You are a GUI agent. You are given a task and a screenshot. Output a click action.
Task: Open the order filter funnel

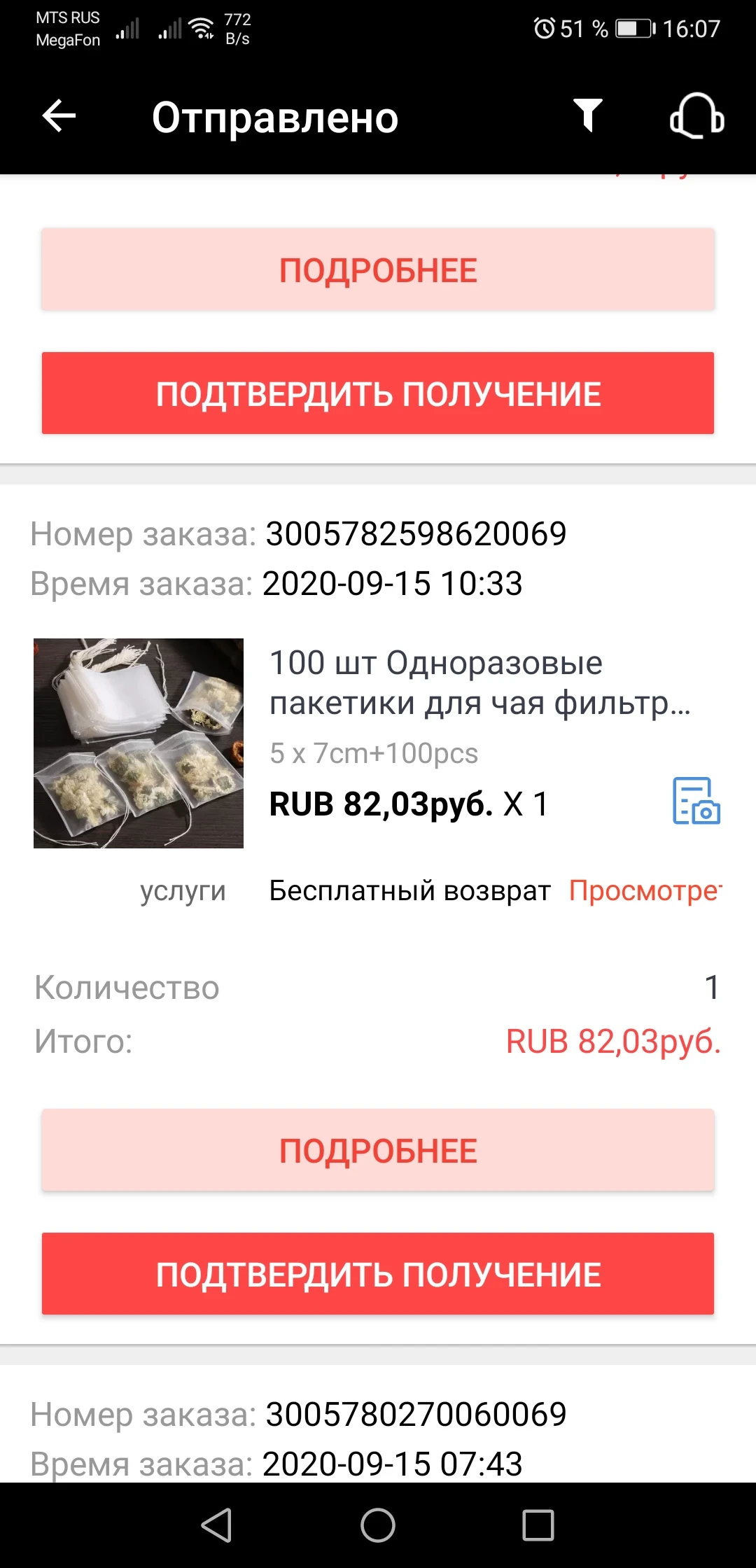[x=587, y=115]
